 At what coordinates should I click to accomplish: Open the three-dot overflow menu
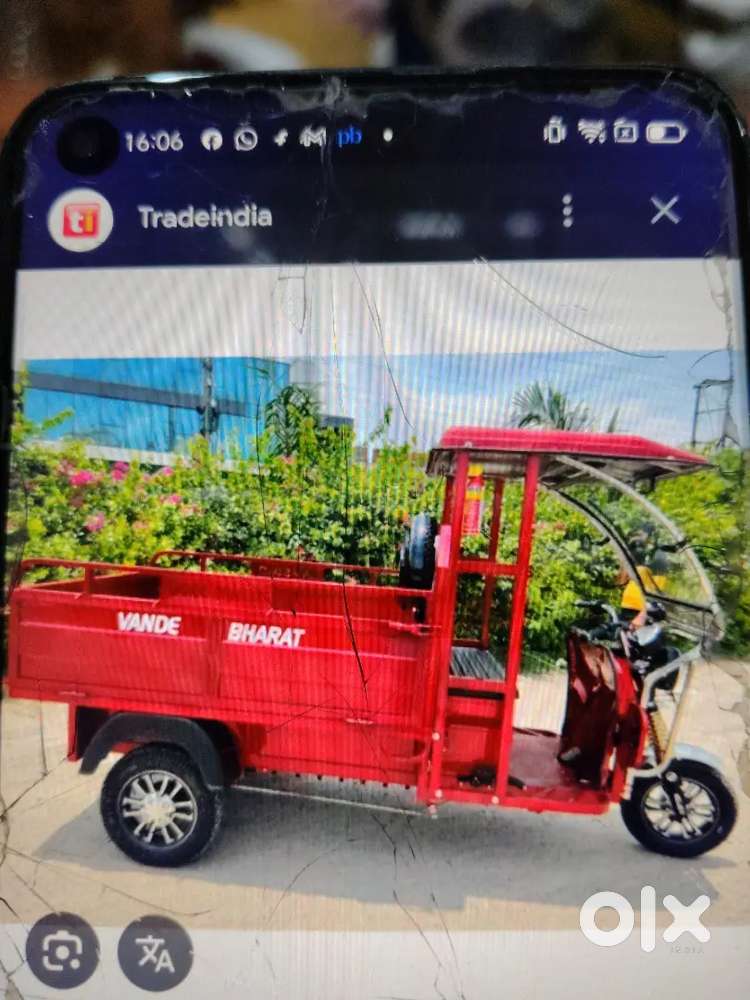click(x=567, y=210)
